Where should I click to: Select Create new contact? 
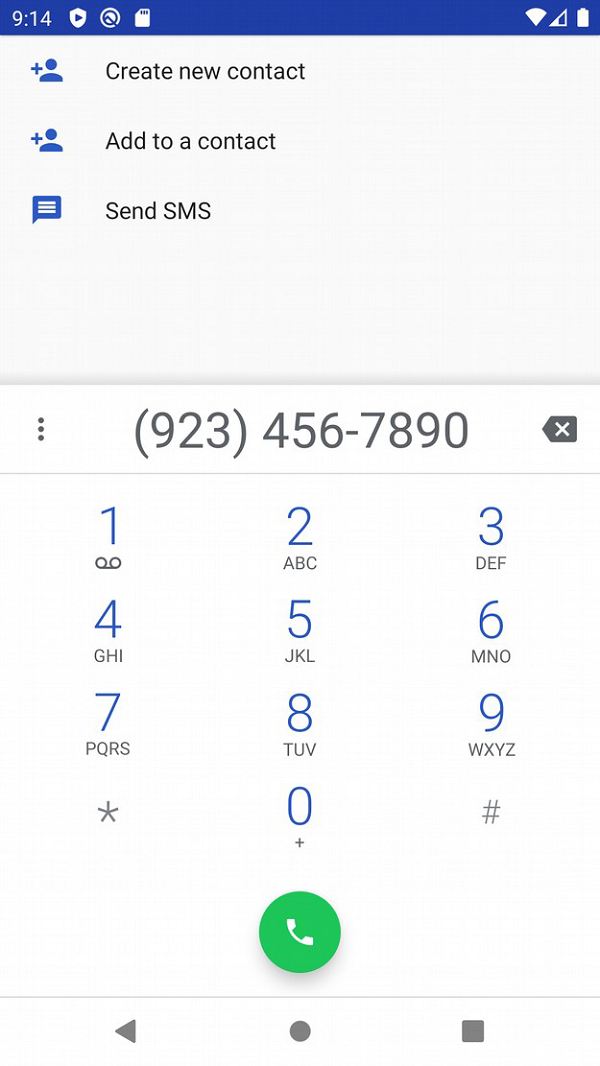[x=205, y=71]
